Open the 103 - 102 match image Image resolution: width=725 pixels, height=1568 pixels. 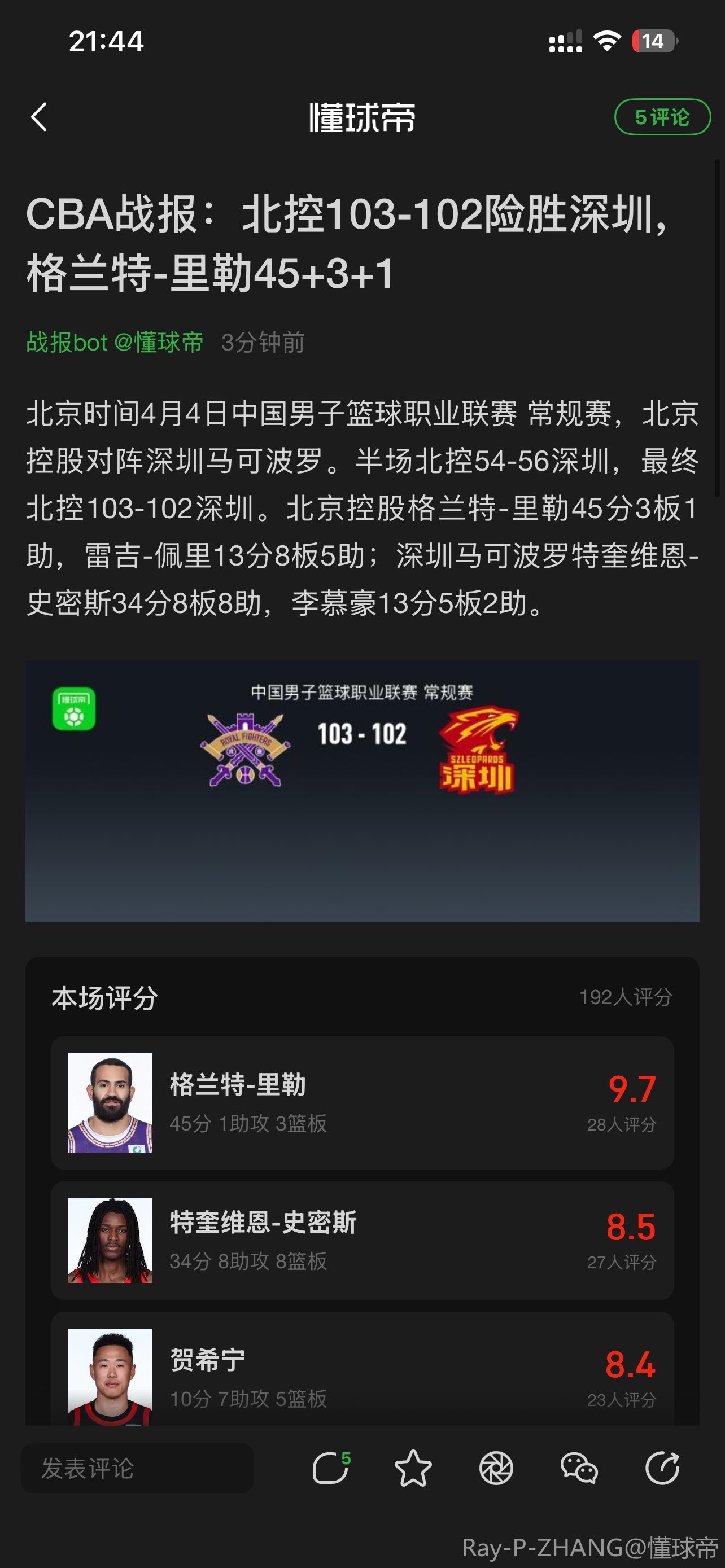[x=362, y=791]
